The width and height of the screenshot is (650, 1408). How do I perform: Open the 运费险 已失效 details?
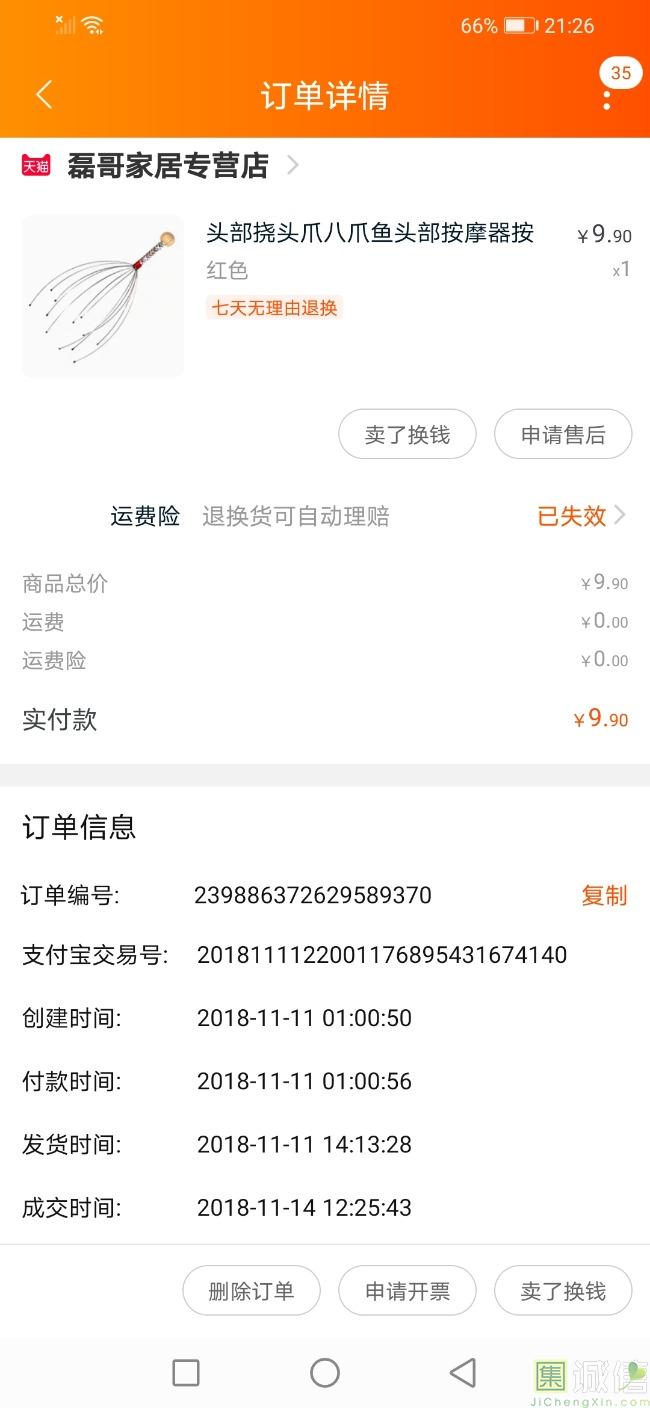click(x=581, y=516)
